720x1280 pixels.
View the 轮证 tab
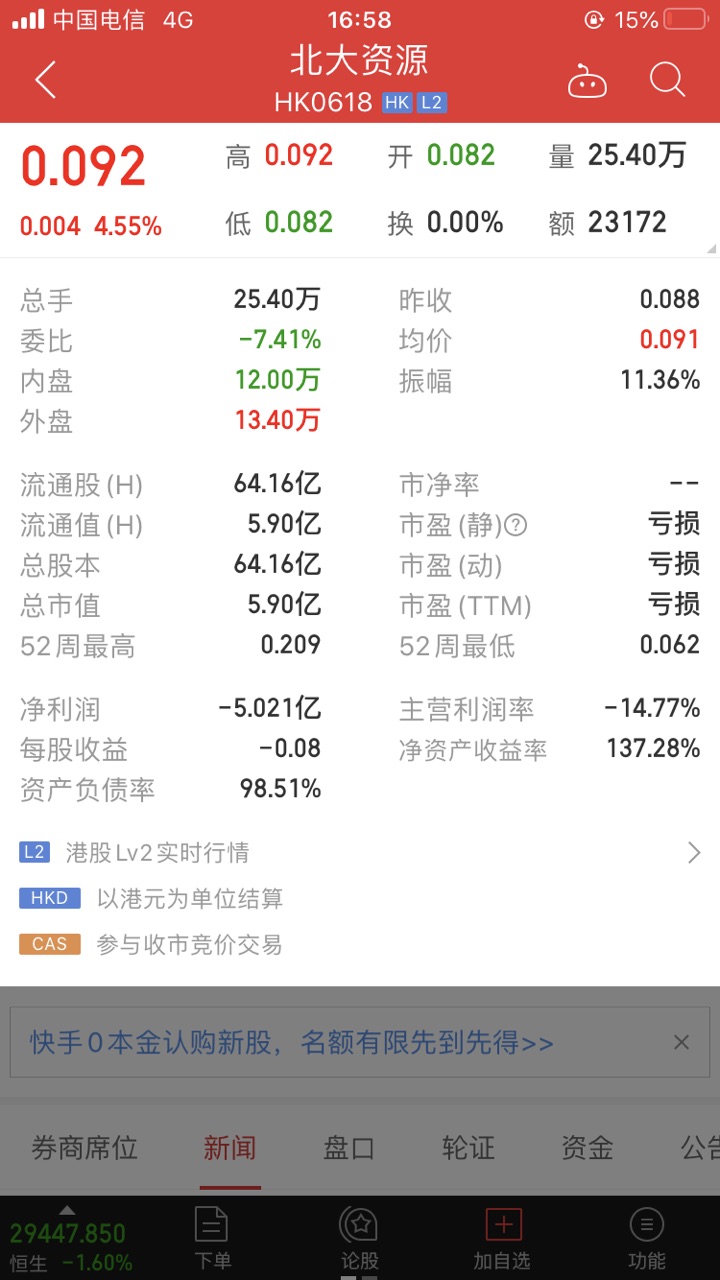pyautogui.click(x=468, y=1148)
